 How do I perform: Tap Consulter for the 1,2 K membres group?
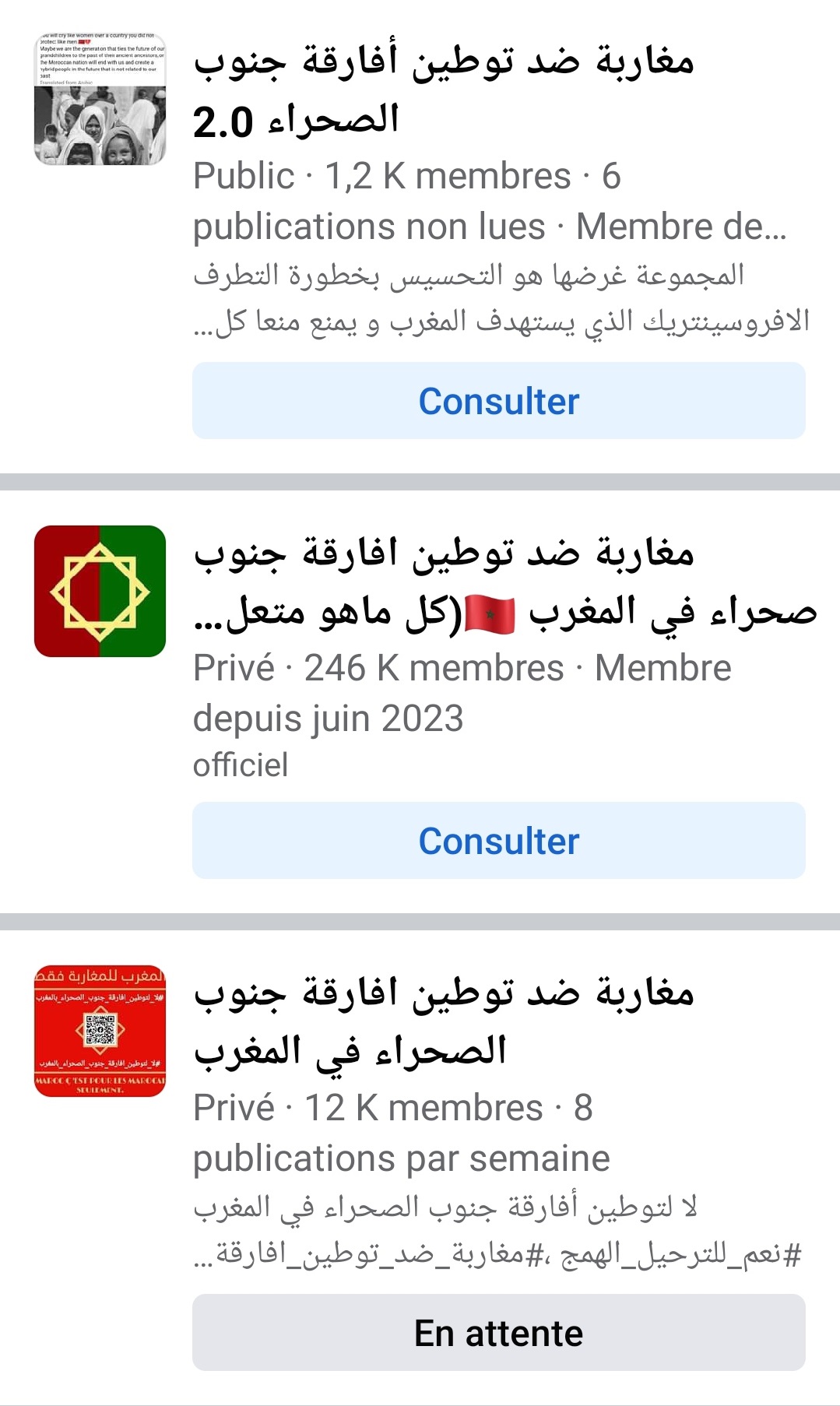pyautogui.click(x=498, y=401)
